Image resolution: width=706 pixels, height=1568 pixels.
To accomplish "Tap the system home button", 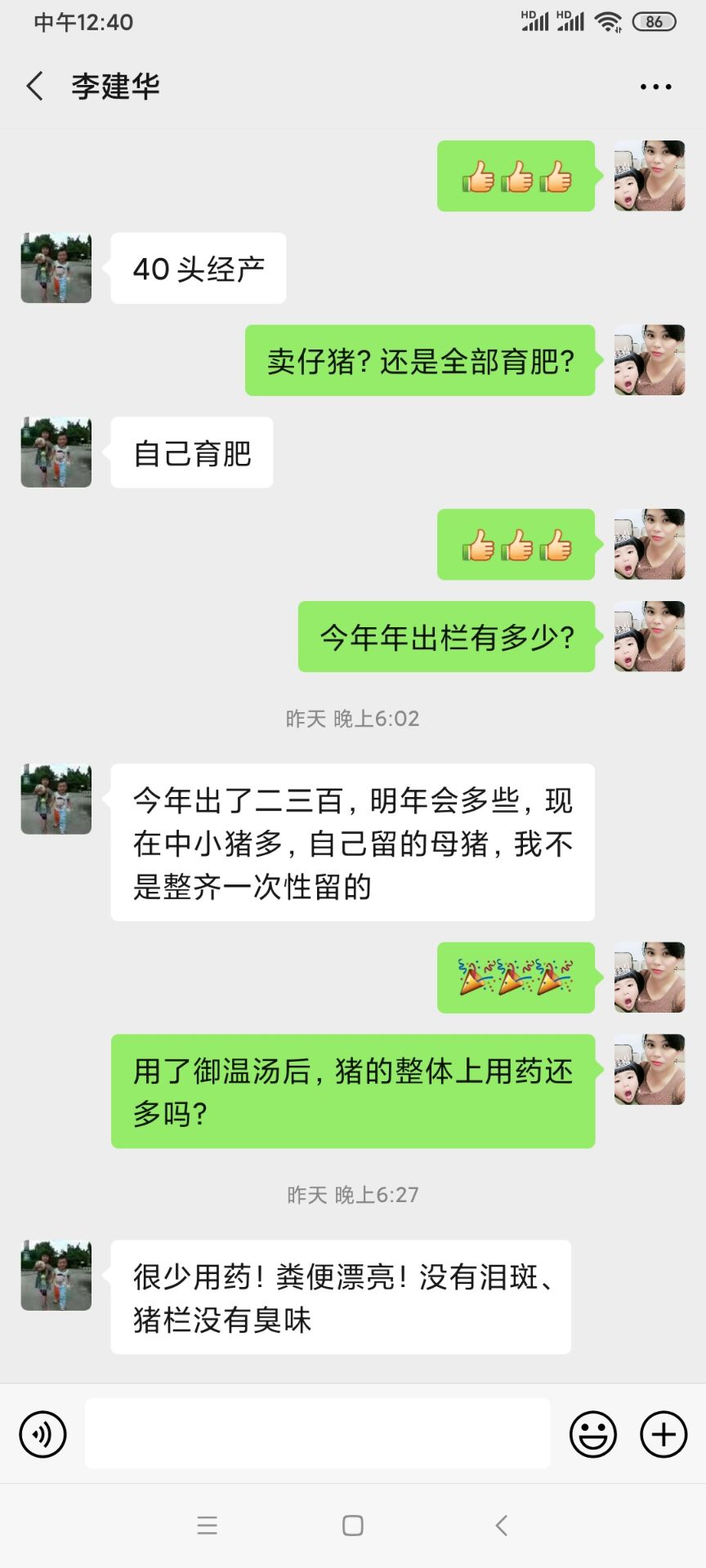I will pyautogui.click(x=353, y=1526).
